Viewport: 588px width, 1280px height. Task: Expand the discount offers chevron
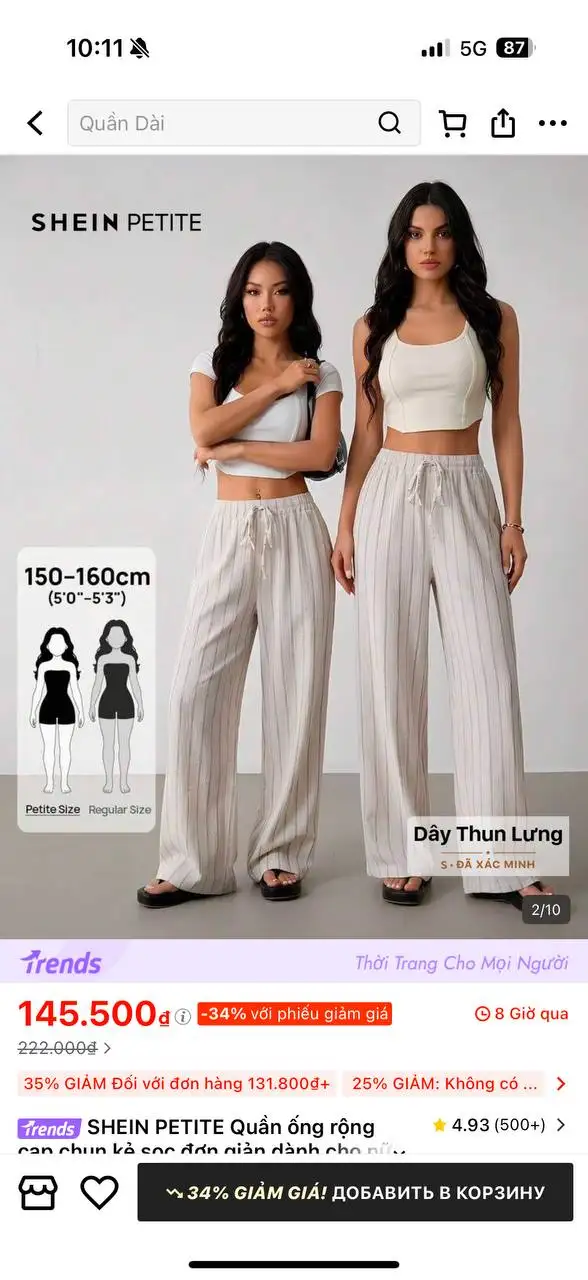560,1083
